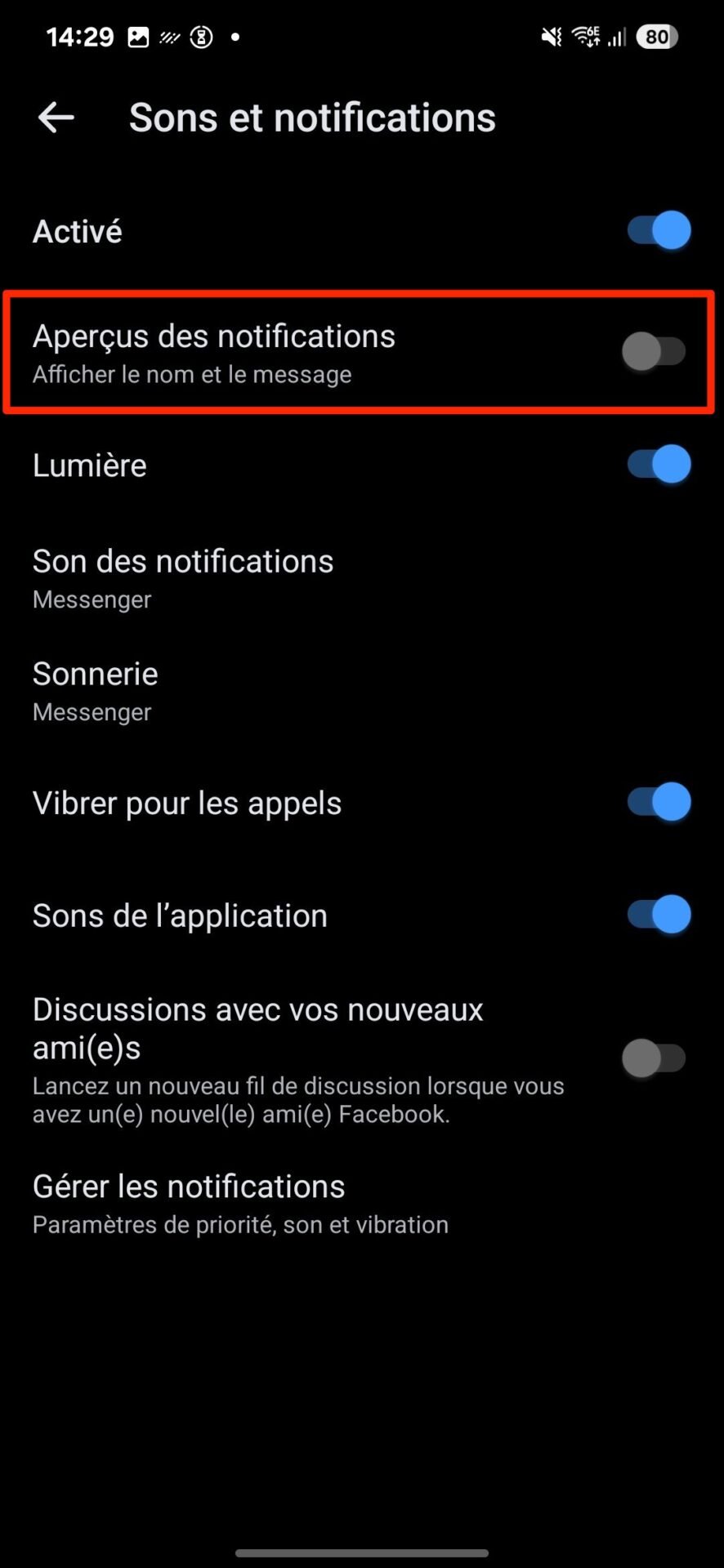724x1568 pixels.
Task: Open Son des notifications setting
Action: pos(362,578)
